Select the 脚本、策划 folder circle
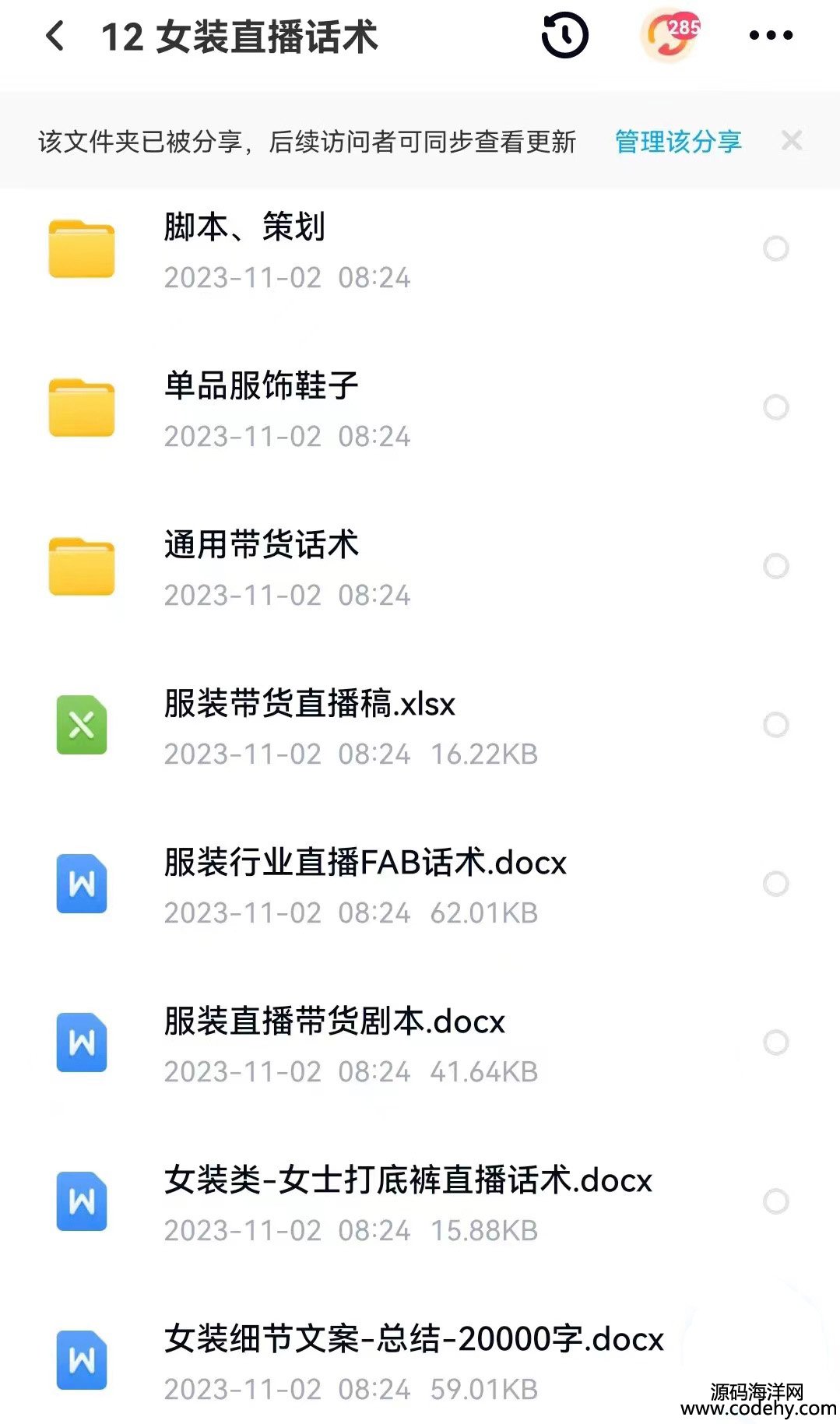Image resolution: width=840 pixels, height=1424 pixels. click(x=776, y=248)
